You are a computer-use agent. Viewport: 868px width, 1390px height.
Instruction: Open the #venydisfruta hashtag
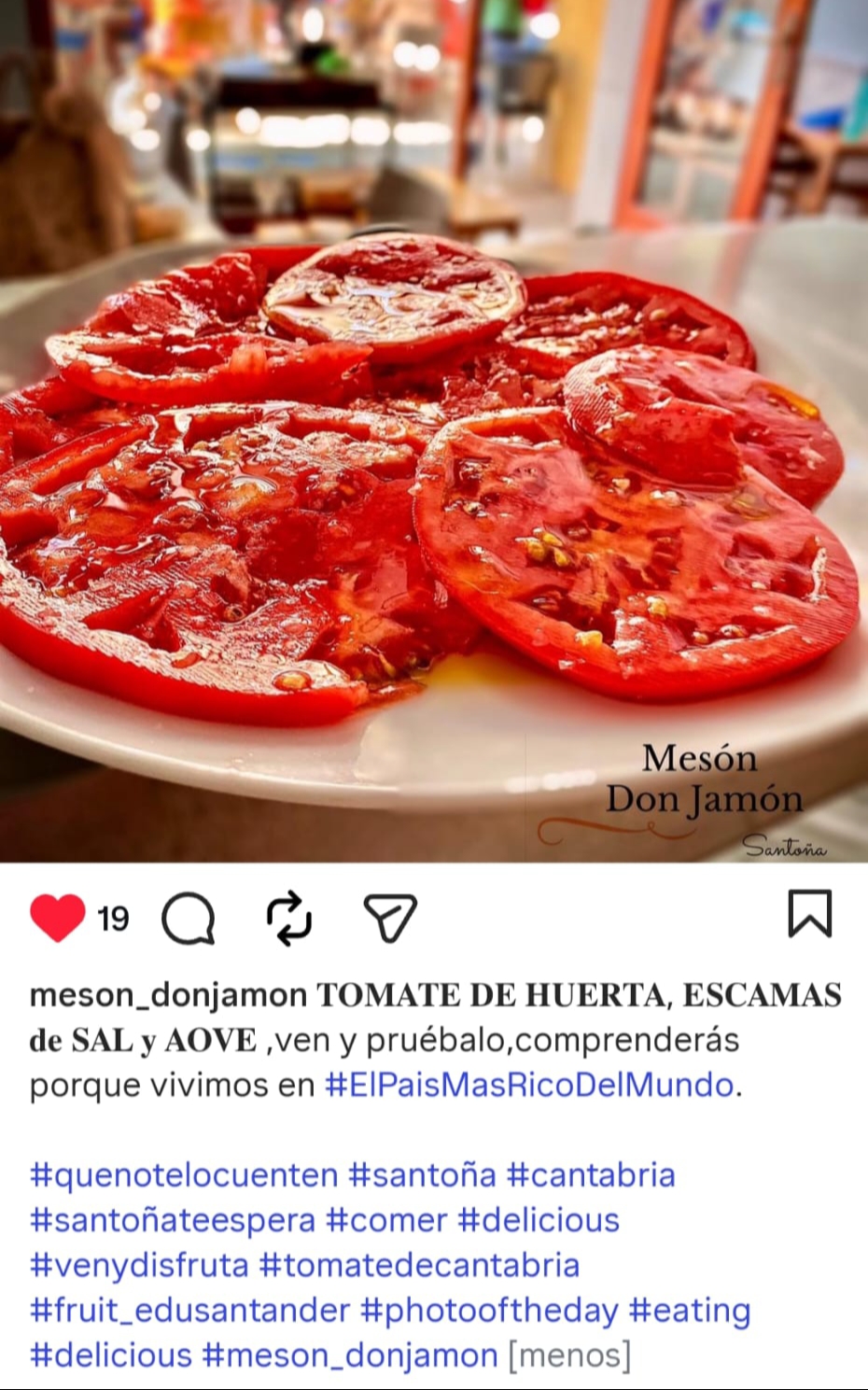pos(139,1265)
